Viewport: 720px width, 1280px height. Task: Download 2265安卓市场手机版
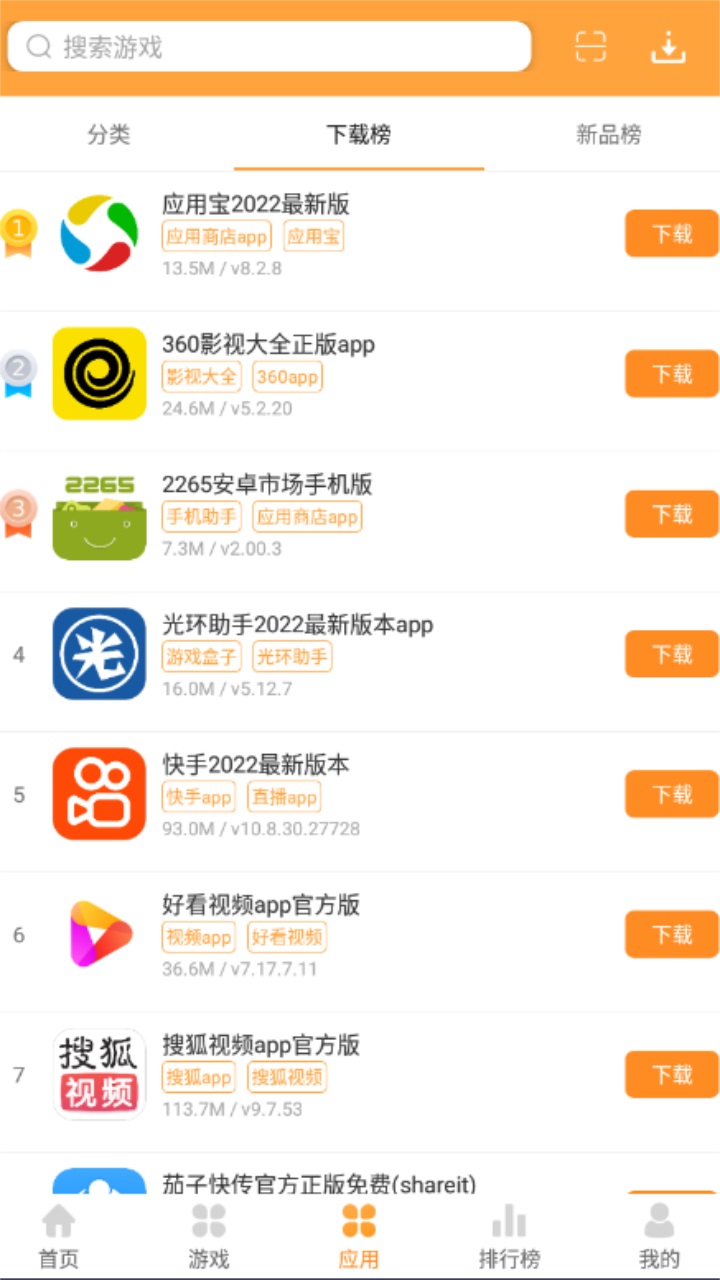(x=671, y=514)
